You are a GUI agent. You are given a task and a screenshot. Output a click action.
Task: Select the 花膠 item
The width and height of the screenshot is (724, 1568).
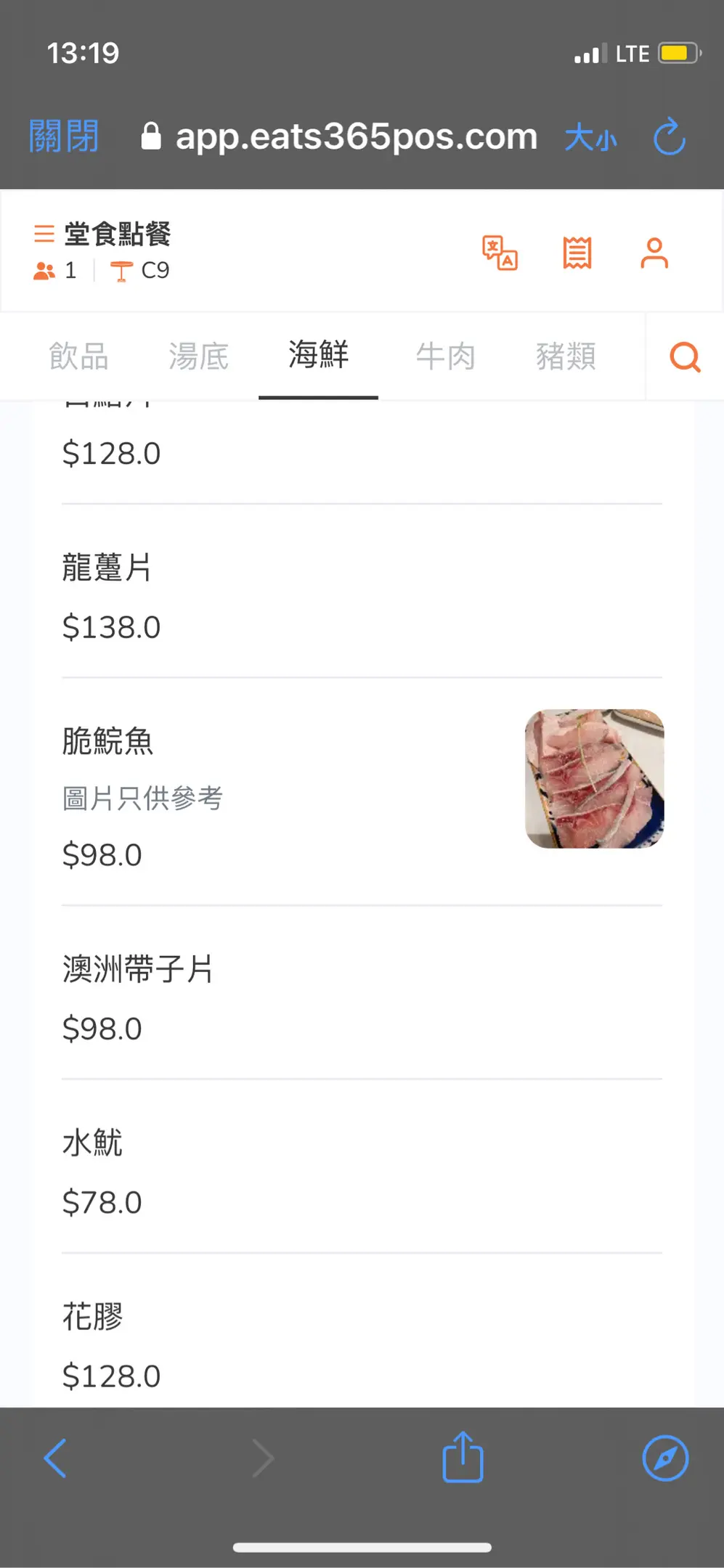362,1331
